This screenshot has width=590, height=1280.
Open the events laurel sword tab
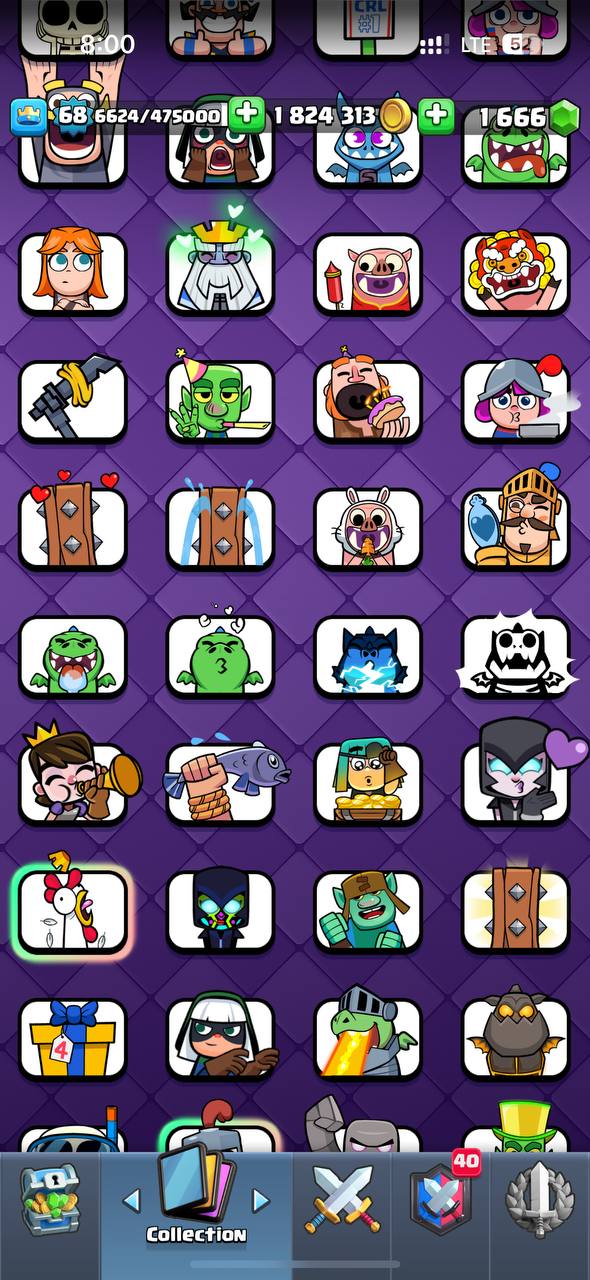[x=539, y=1199]
